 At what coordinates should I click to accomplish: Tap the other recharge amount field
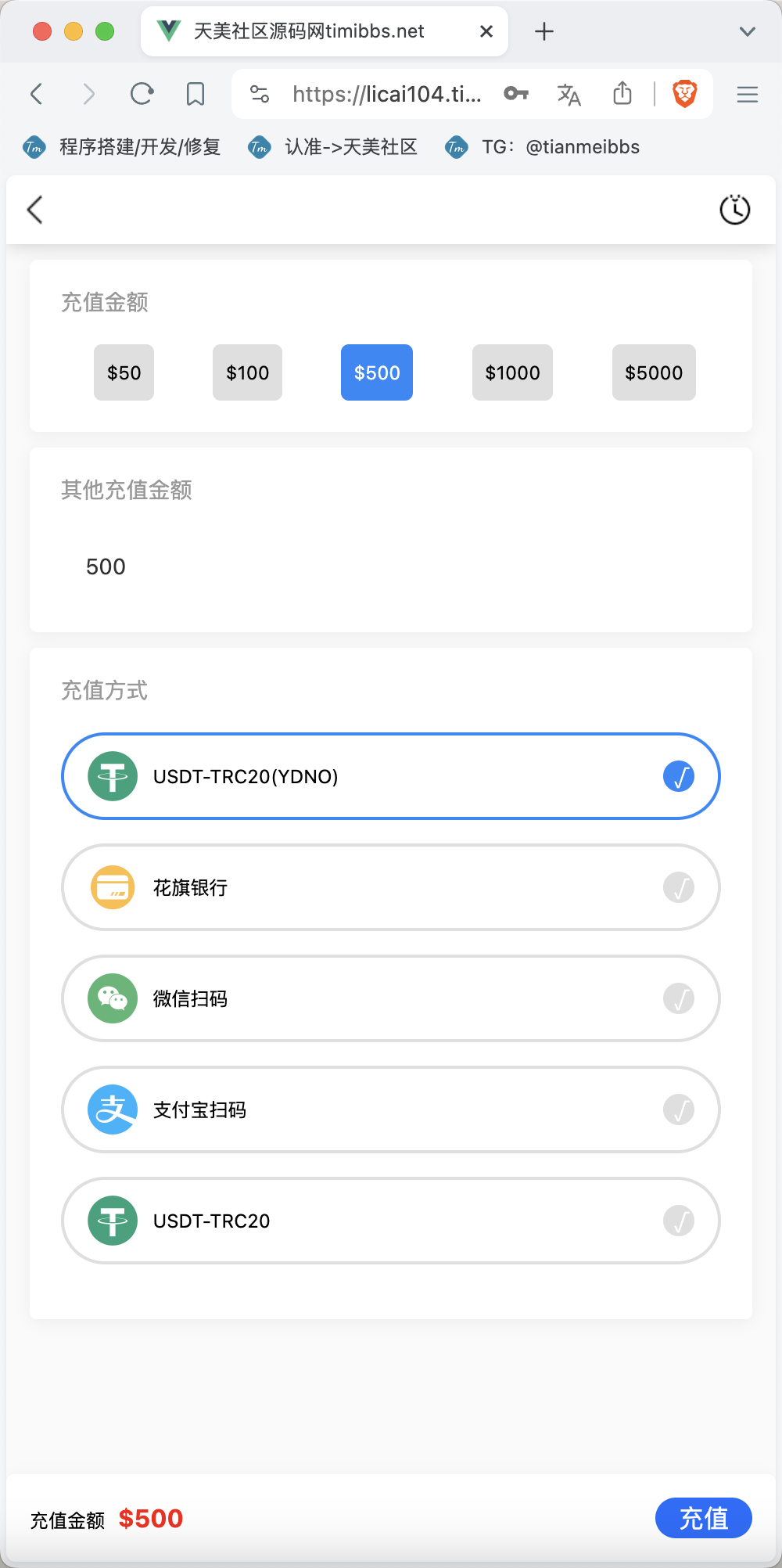[391, 566]
